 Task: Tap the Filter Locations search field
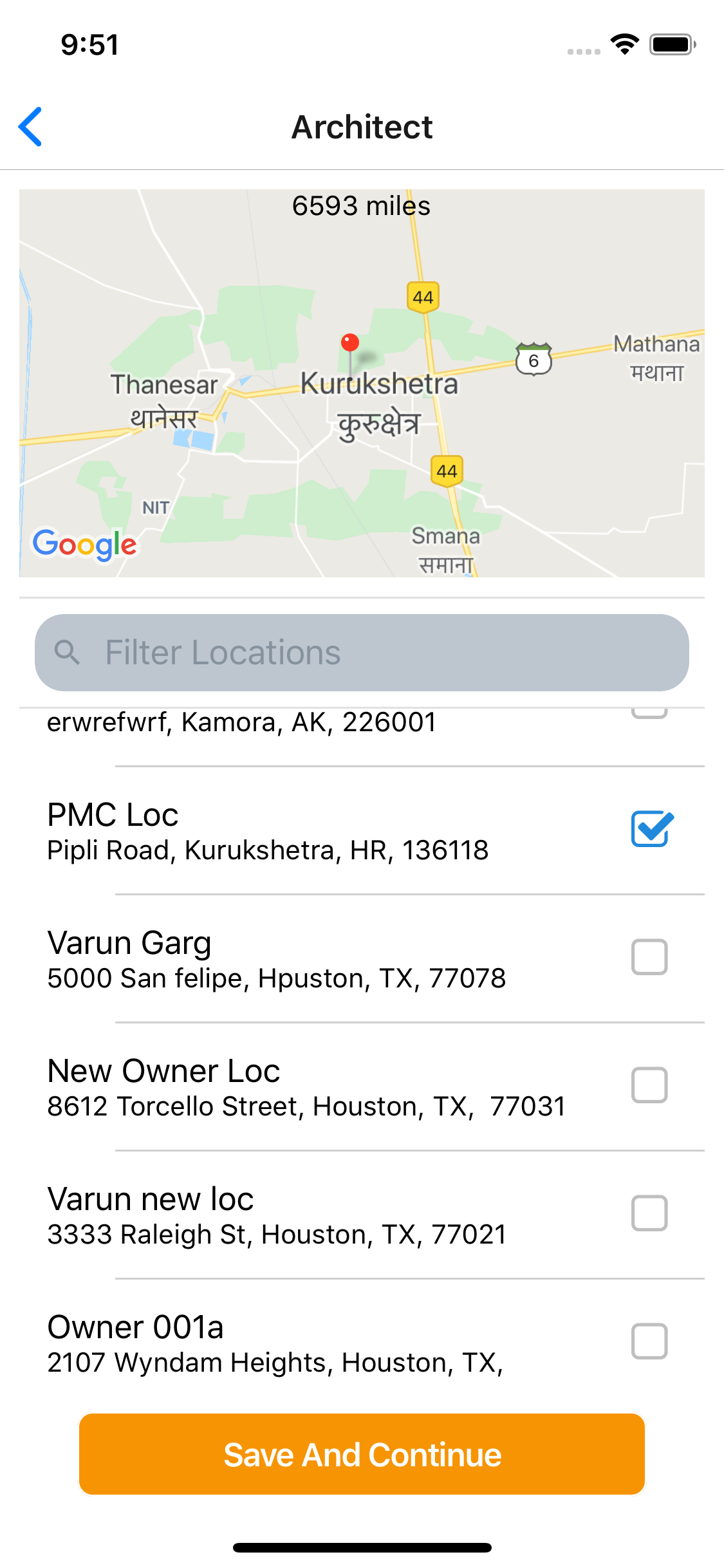tap(362, 653)
